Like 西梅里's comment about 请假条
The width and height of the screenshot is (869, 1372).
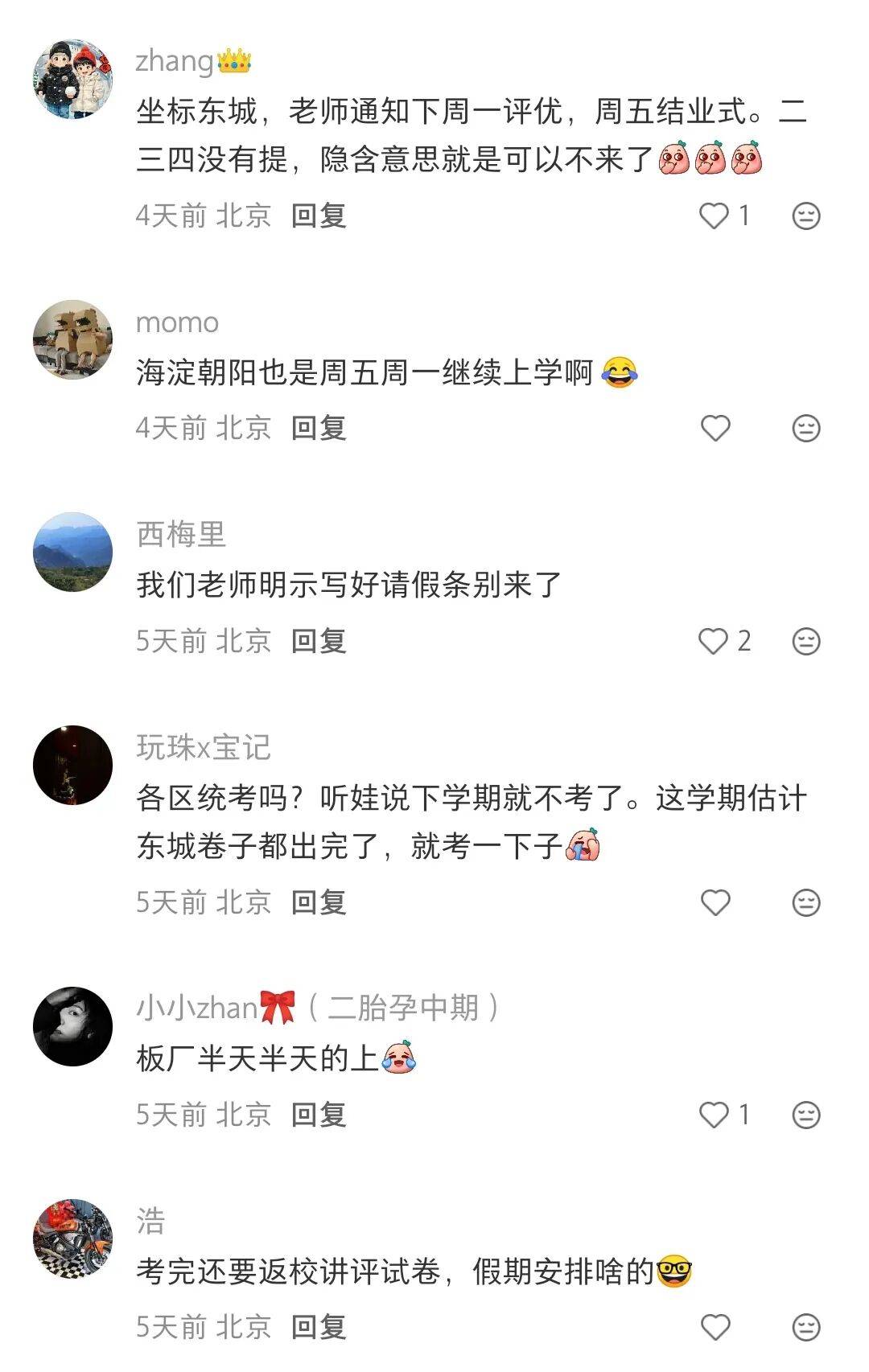coord(715,641)
